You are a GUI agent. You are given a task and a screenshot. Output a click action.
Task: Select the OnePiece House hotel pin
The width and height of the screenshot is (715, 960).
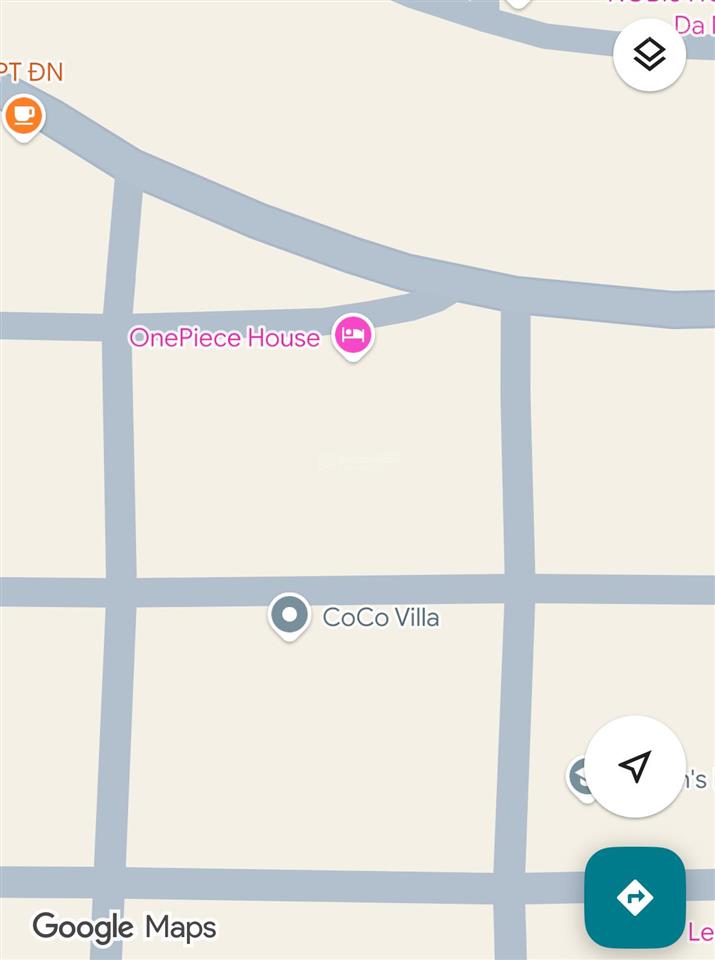[352, 335]
